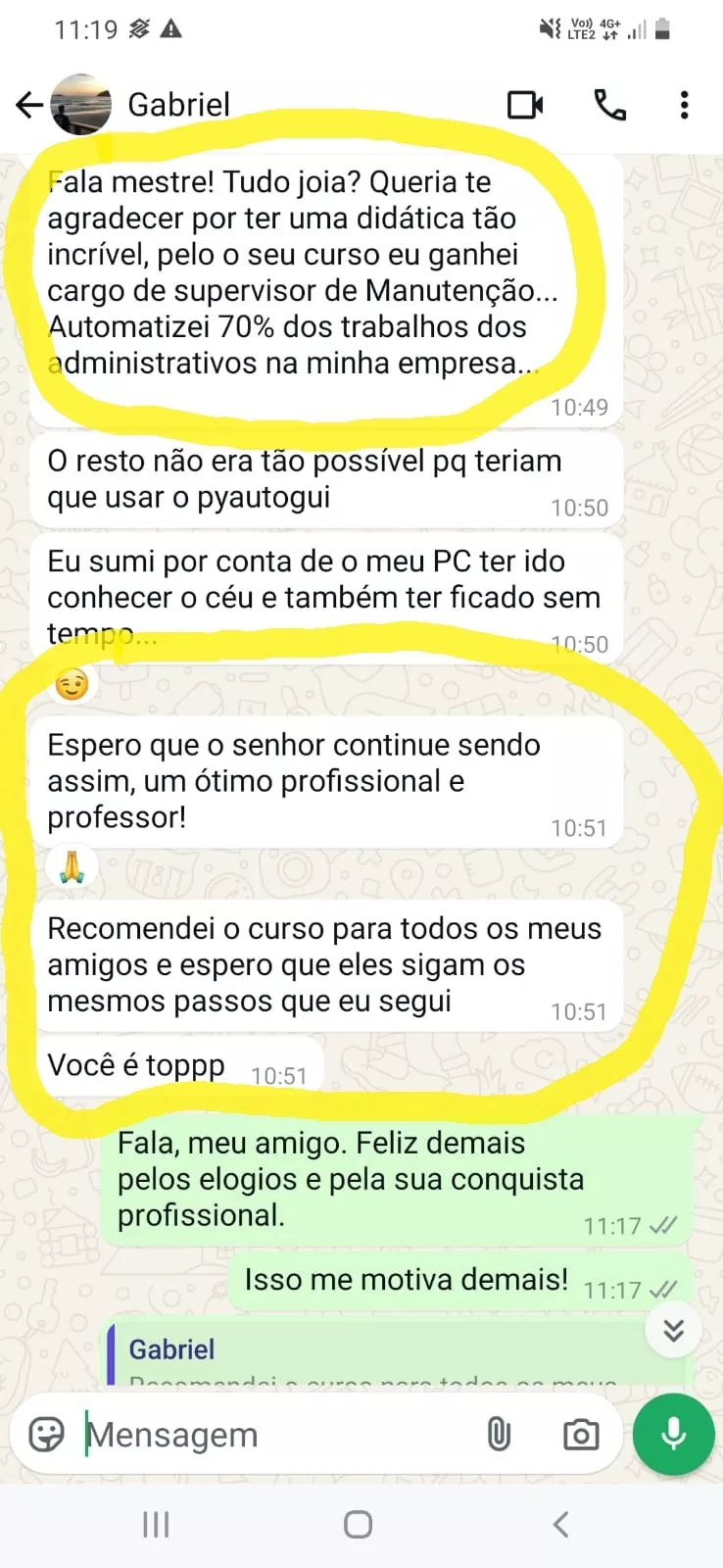Screen dimensions: 723x1568
Task: Open the emoji and sticker picker
Action: tap(46, 1435)
